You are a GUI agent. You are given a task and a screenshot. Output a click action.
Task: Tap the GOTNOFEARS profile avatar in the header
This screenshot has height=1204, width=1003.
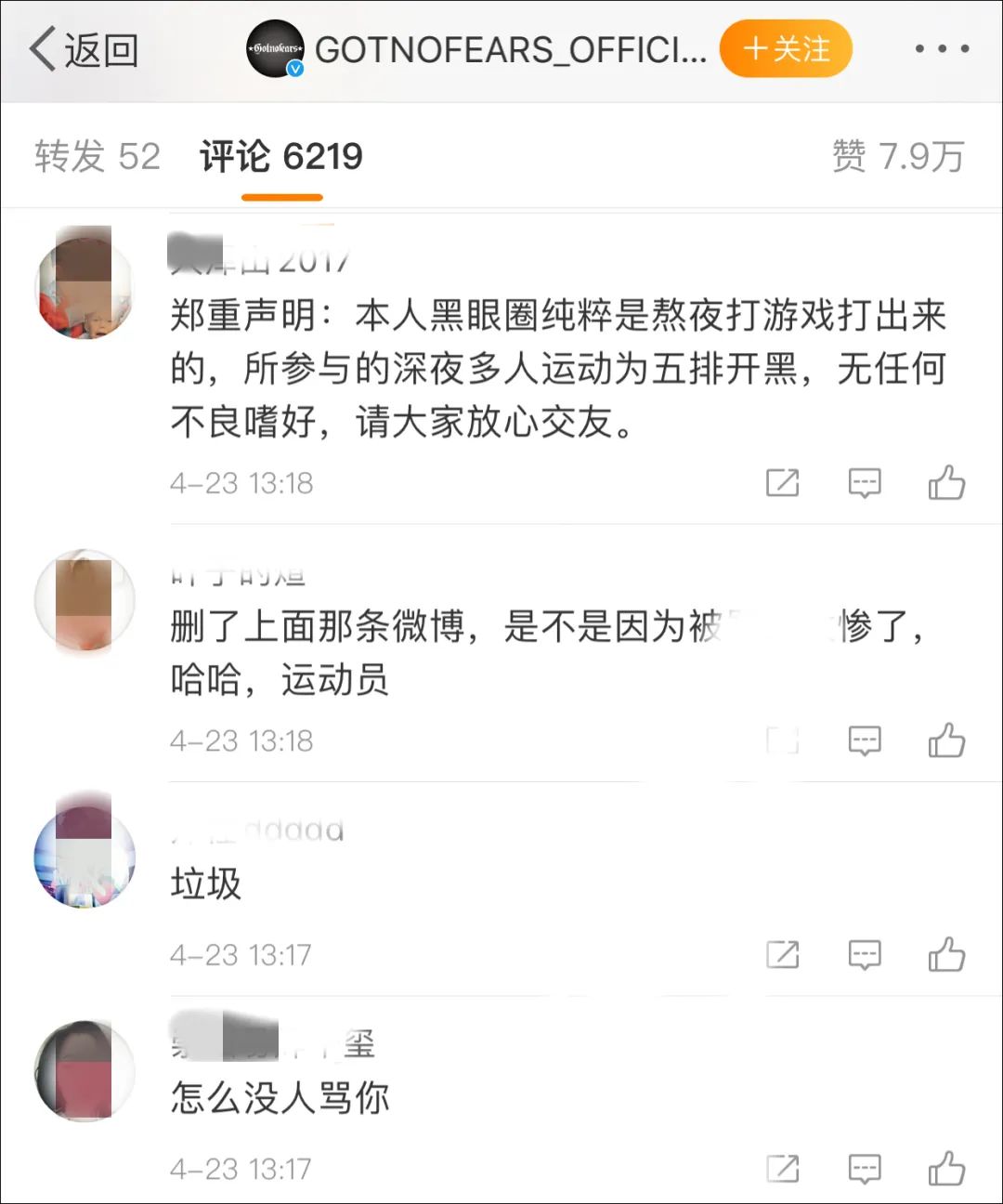274,46
